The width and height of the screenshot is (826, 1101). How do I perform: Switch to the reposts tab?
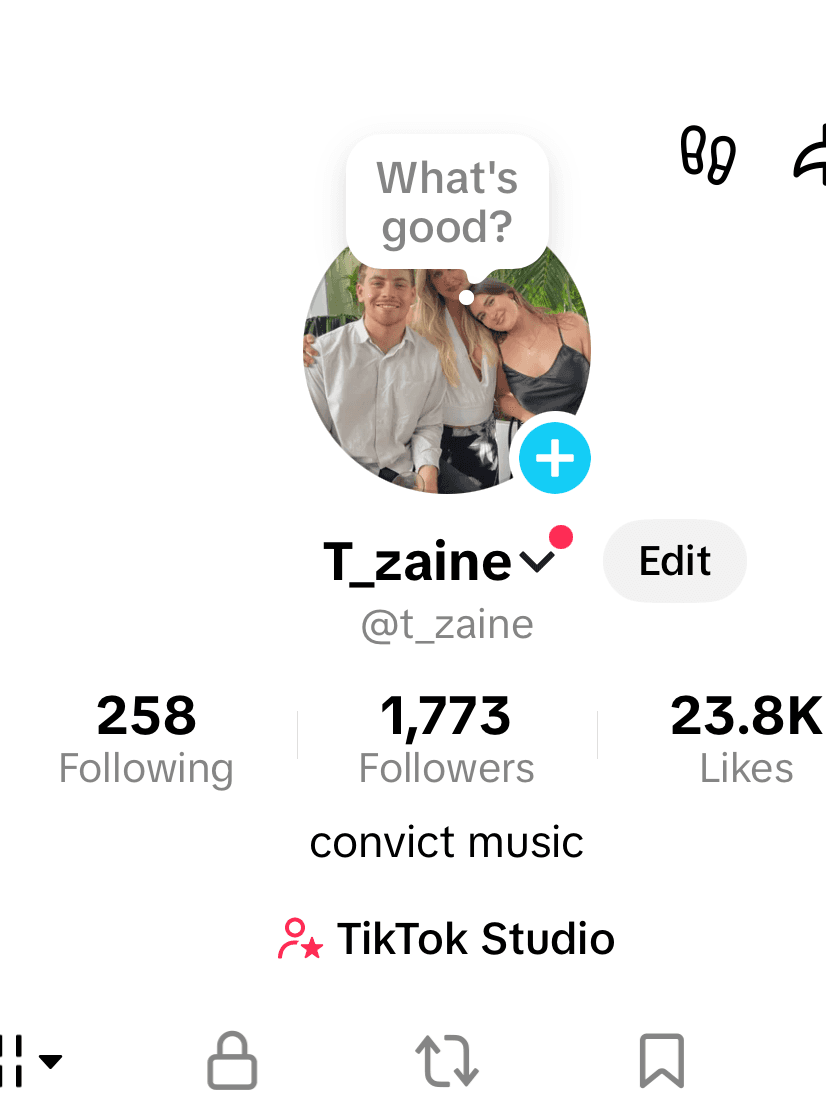click(446, 1060)
